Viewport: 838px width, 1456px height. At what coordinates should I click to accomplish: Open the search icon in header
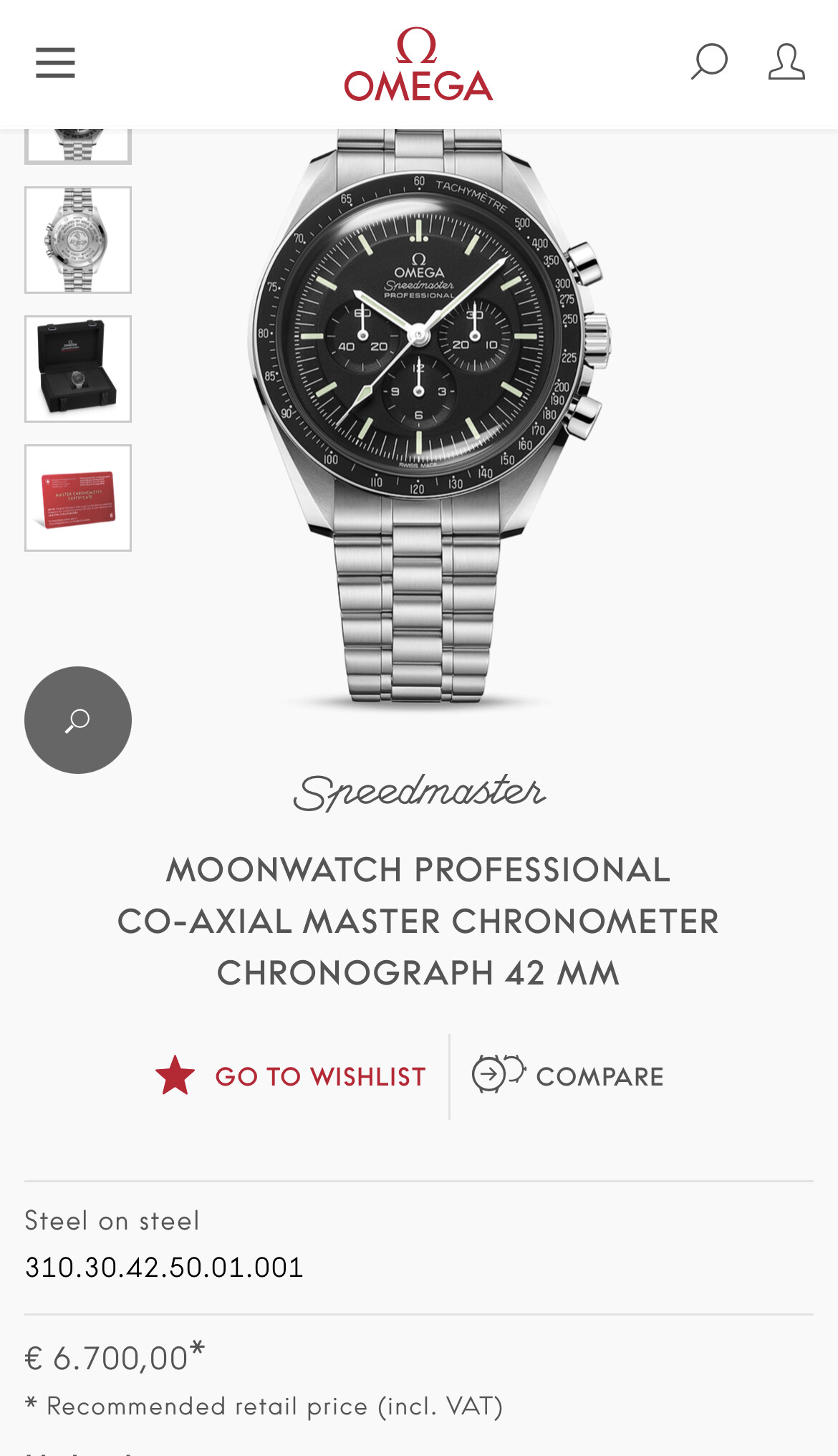coord(709,62)
